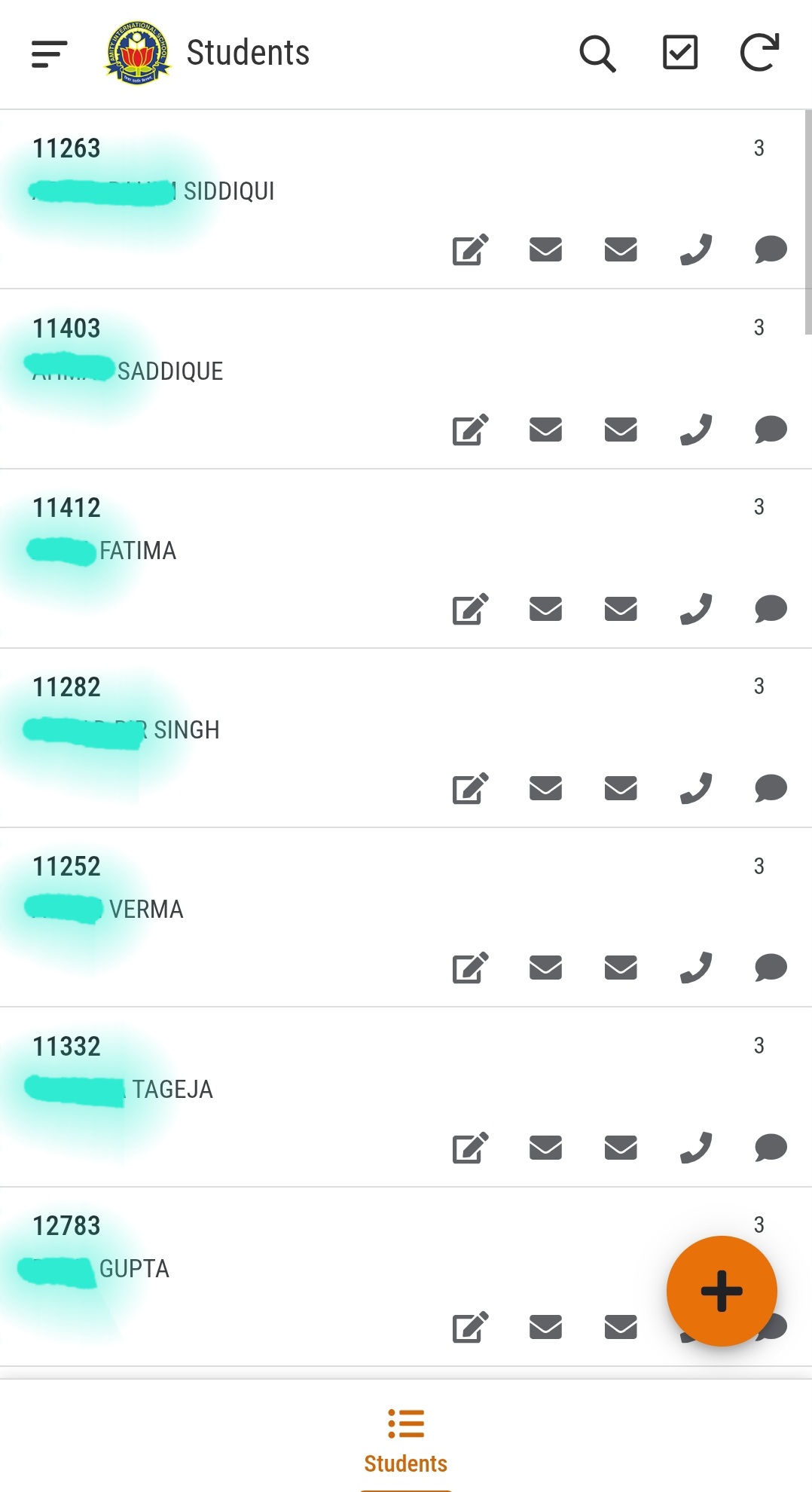Call student 11252 Verma

(x=696, y=968)
